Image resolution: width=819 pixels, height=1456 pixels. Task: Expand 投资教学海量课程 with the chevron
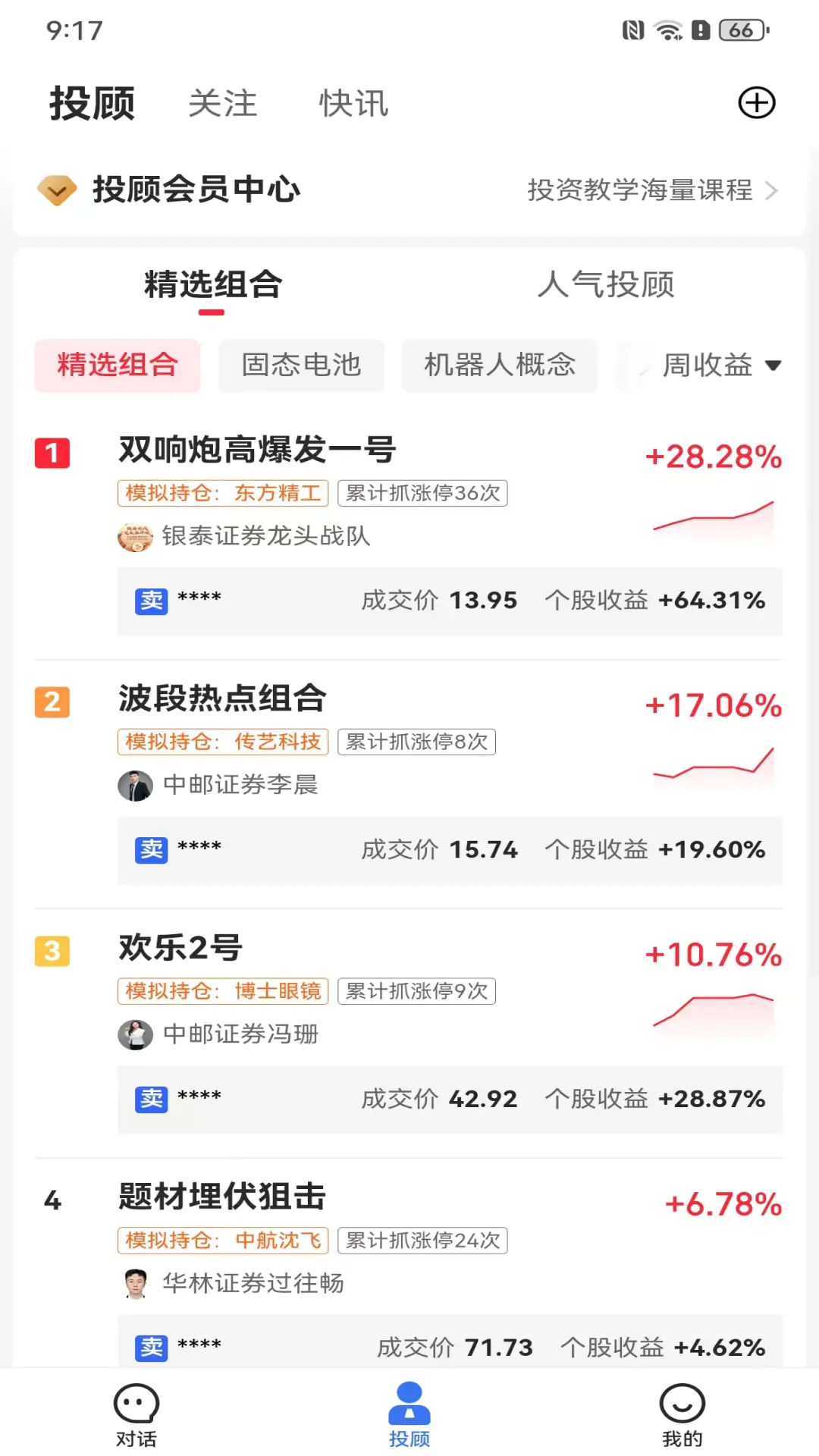coord(771,191)
